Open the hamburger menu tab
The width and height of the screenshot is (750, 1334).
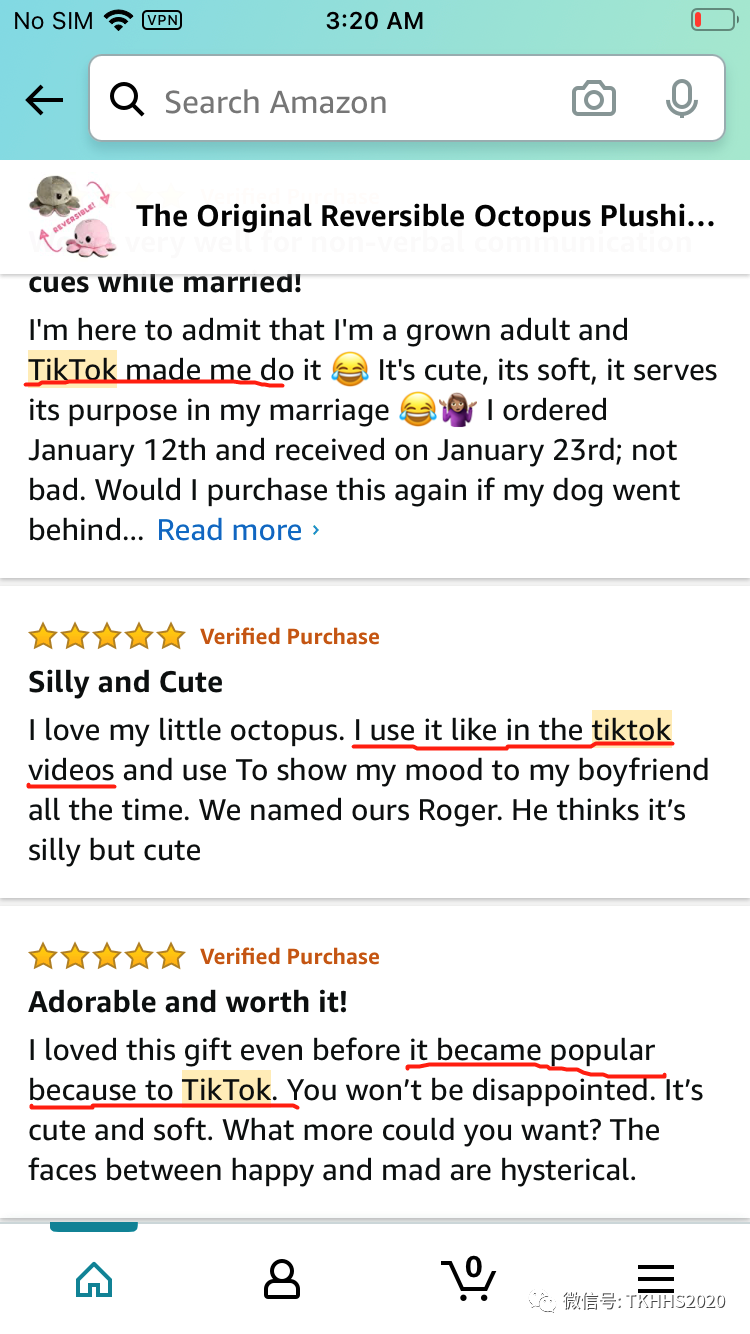[x=656, y=1276]
